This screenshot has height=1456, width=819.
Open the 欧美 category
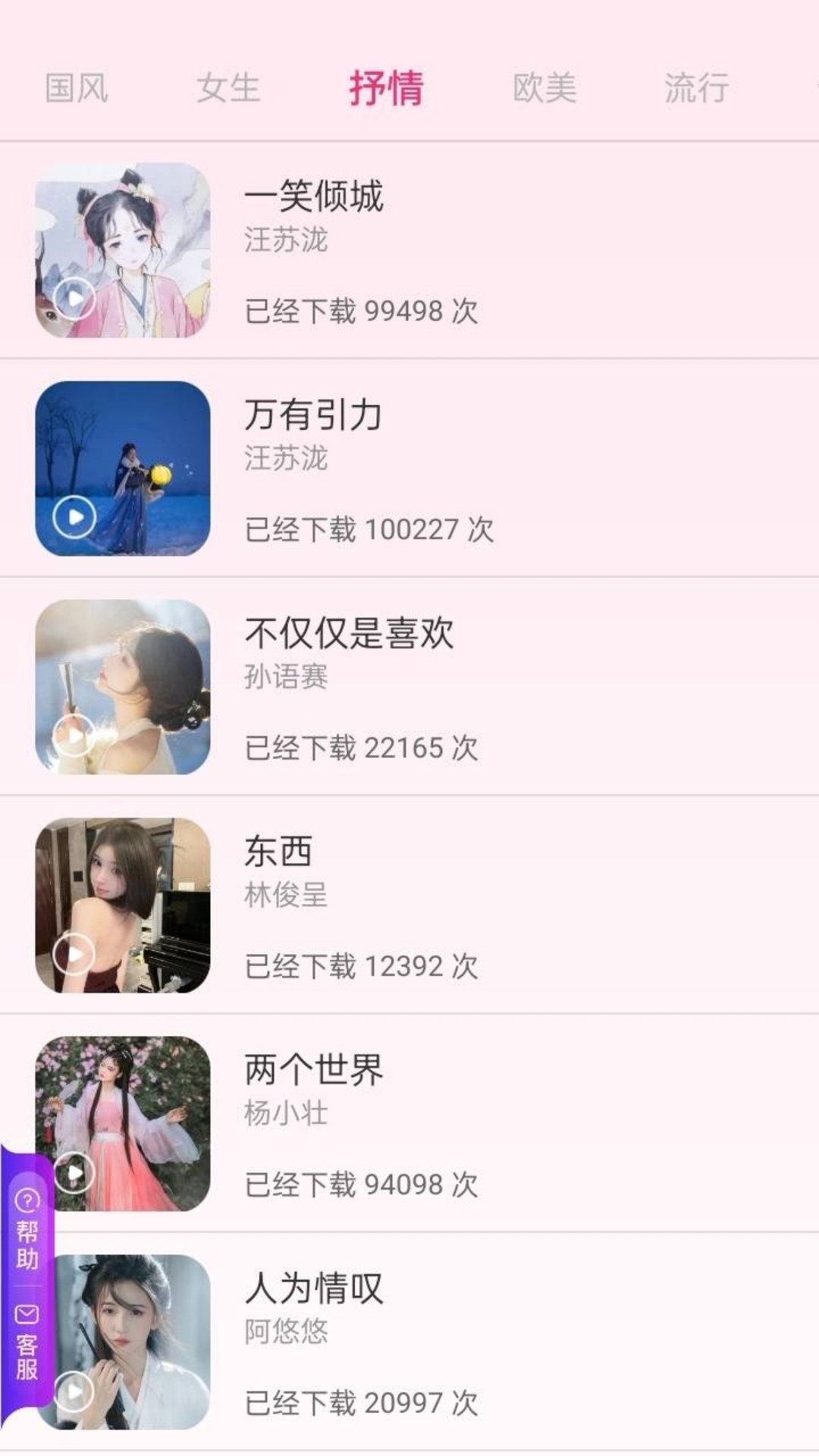pyautogui.click(x=544, y=87)
